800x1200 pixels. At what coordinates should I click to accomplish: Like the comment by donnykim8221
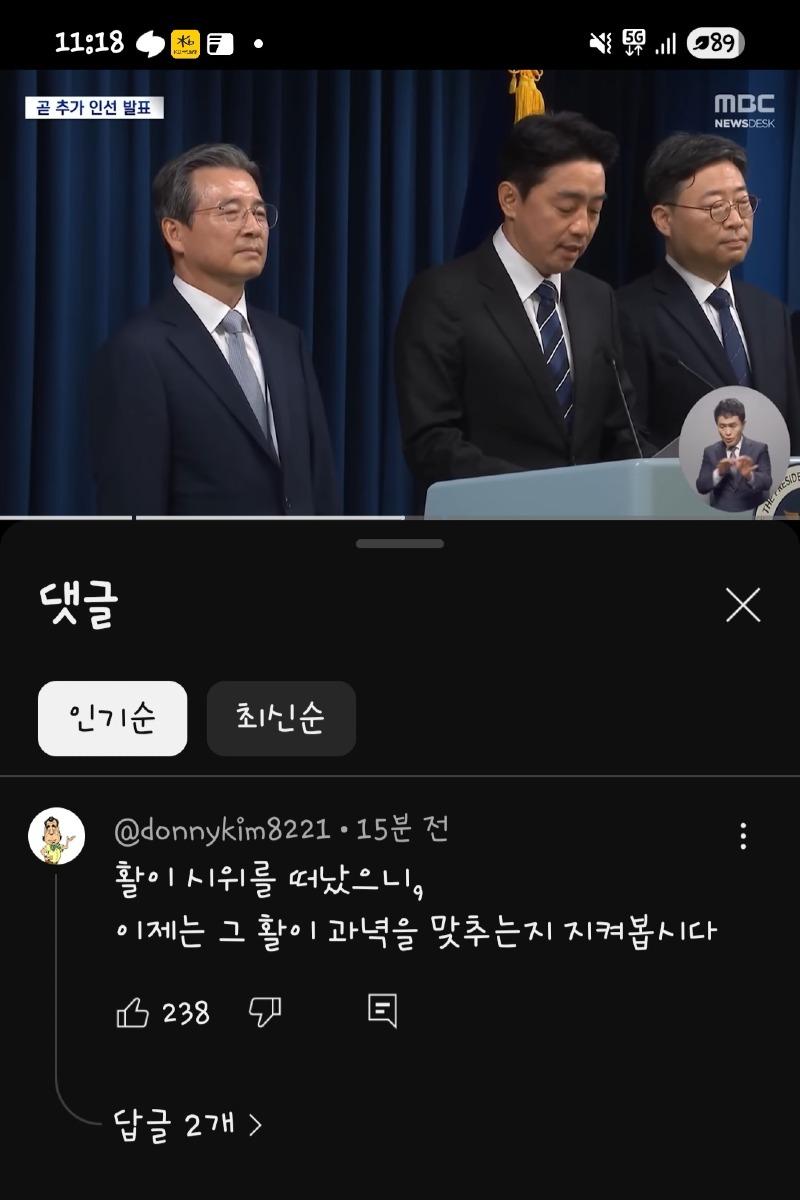[133, 1013]
